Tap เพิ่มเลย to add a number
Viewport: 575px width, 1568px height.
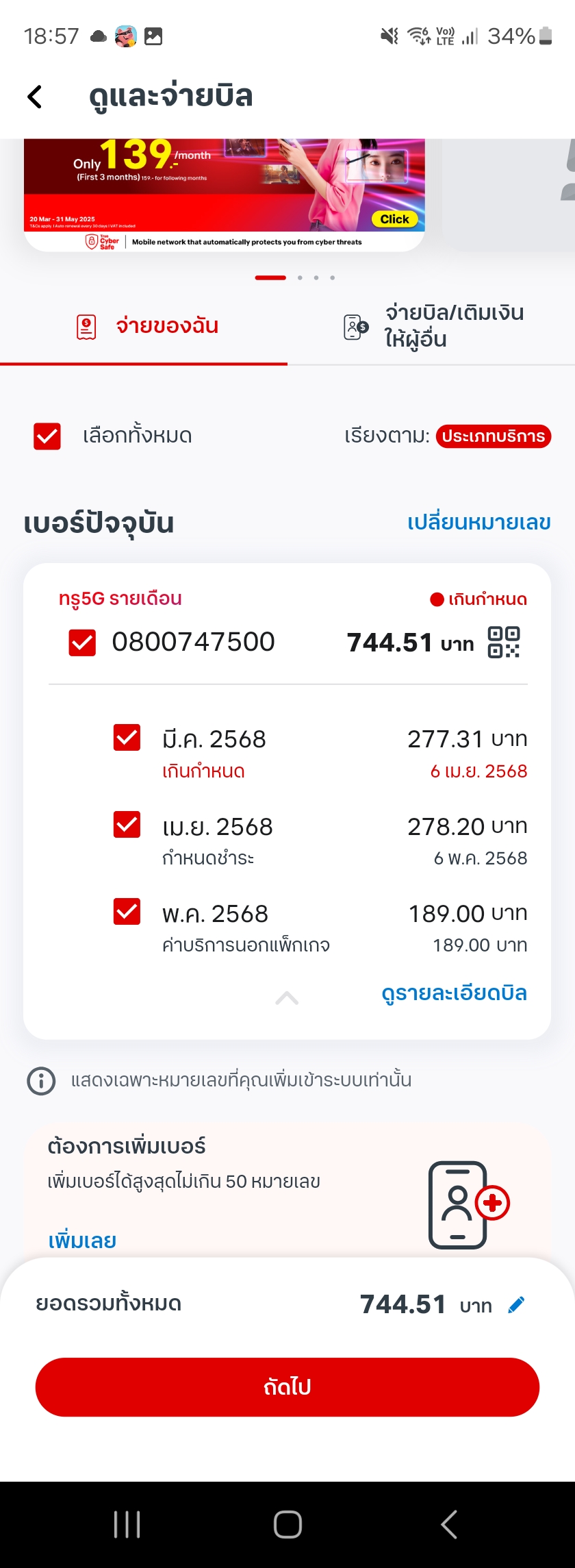[82, 1241]
